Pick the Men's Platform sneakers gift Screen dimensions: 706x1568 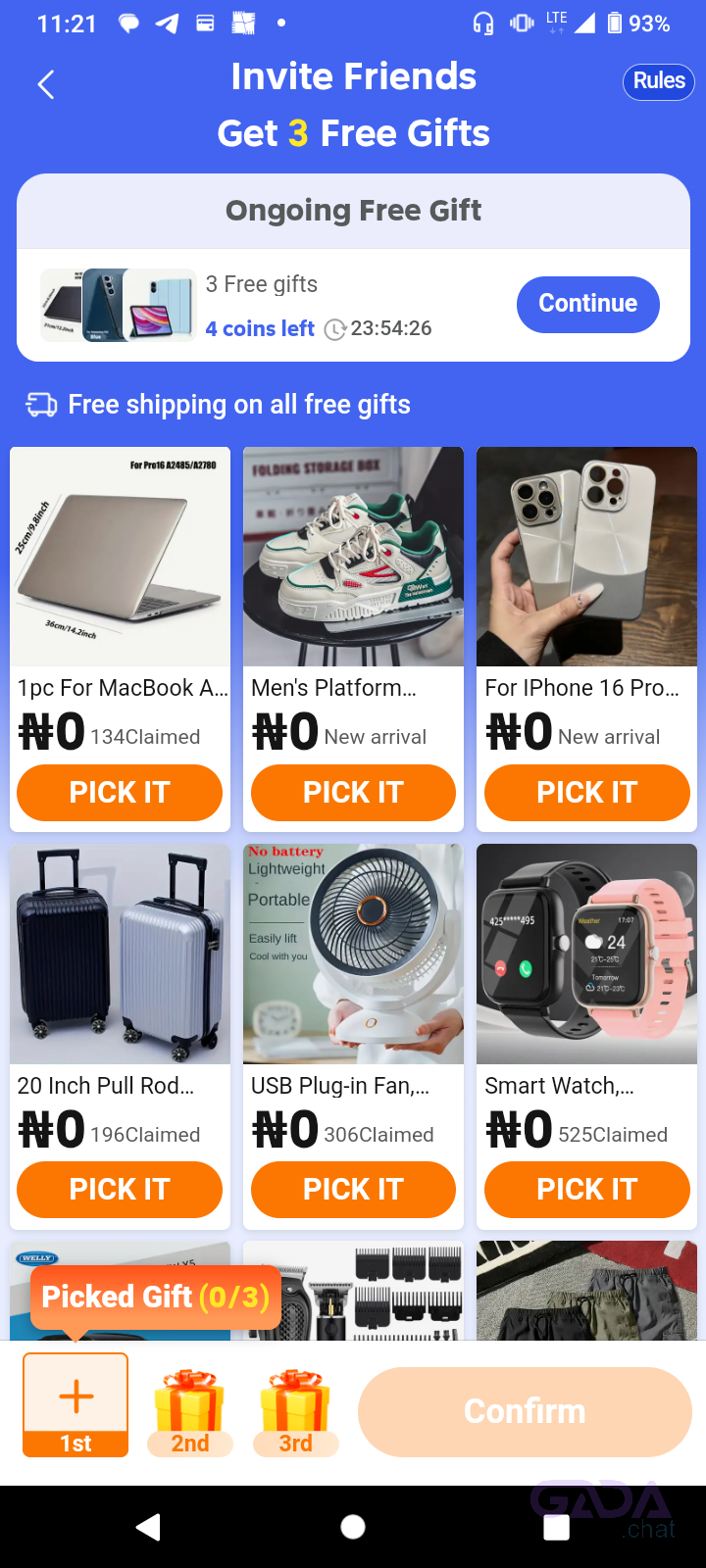point(353,792)
